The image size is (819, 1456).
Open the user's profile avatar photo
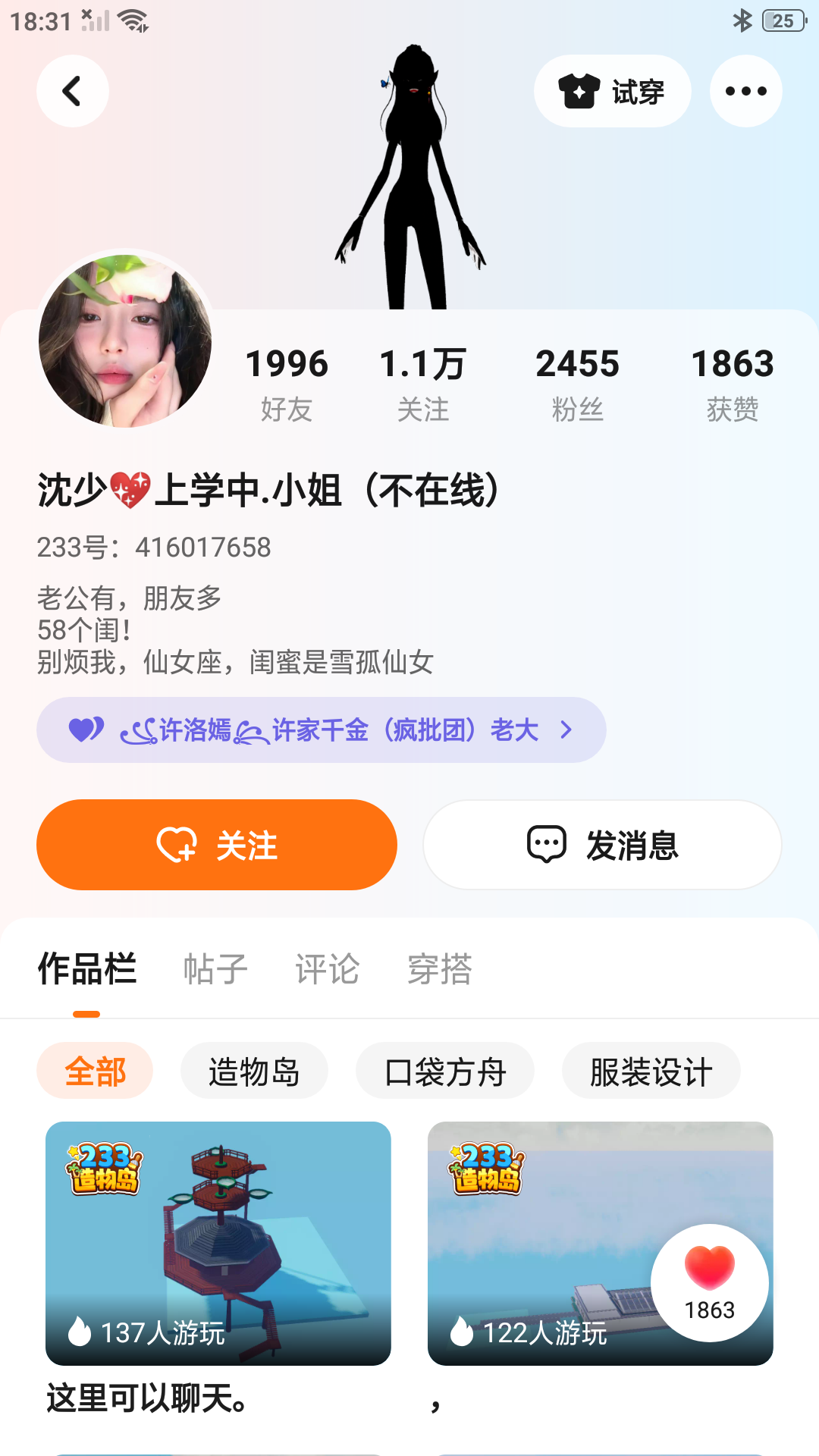click(125, 341)
